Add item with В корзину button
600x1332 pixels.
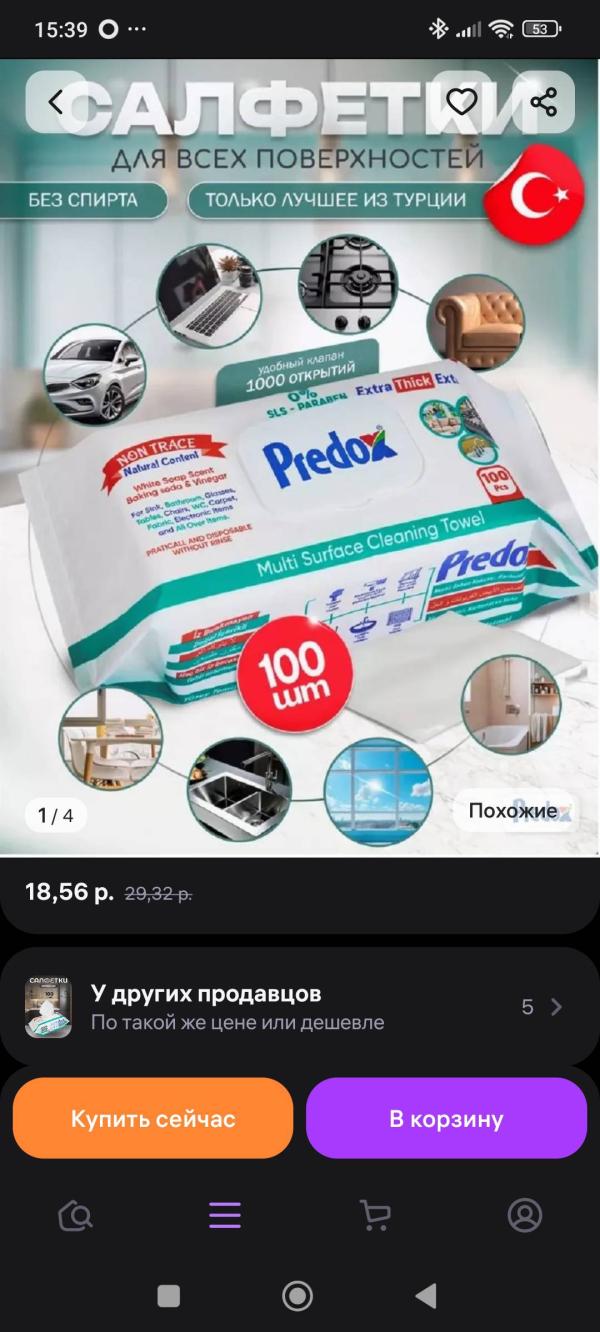446,1118
